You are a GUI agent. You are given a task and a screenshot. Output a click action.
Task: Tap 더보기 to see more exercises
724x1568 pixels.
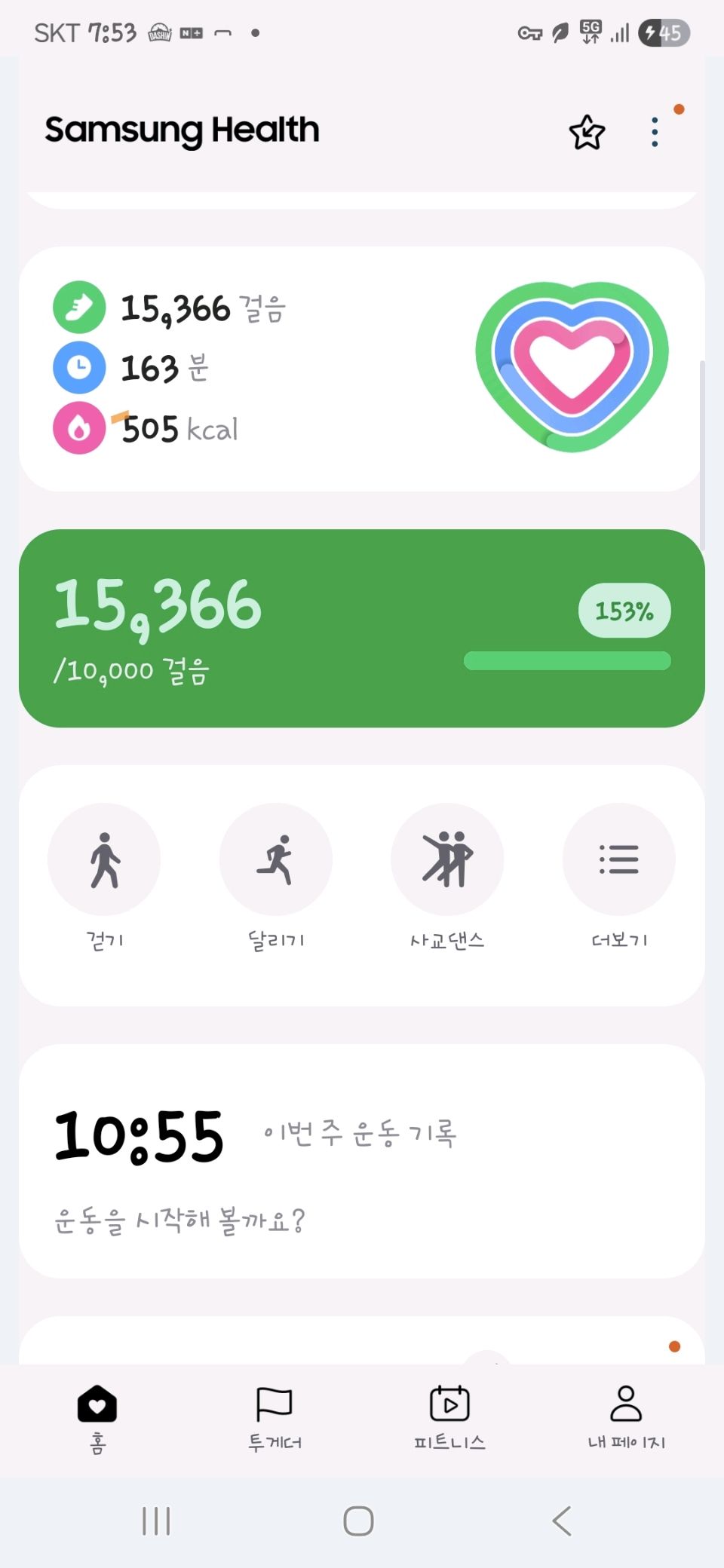click(x=618, y=860)
